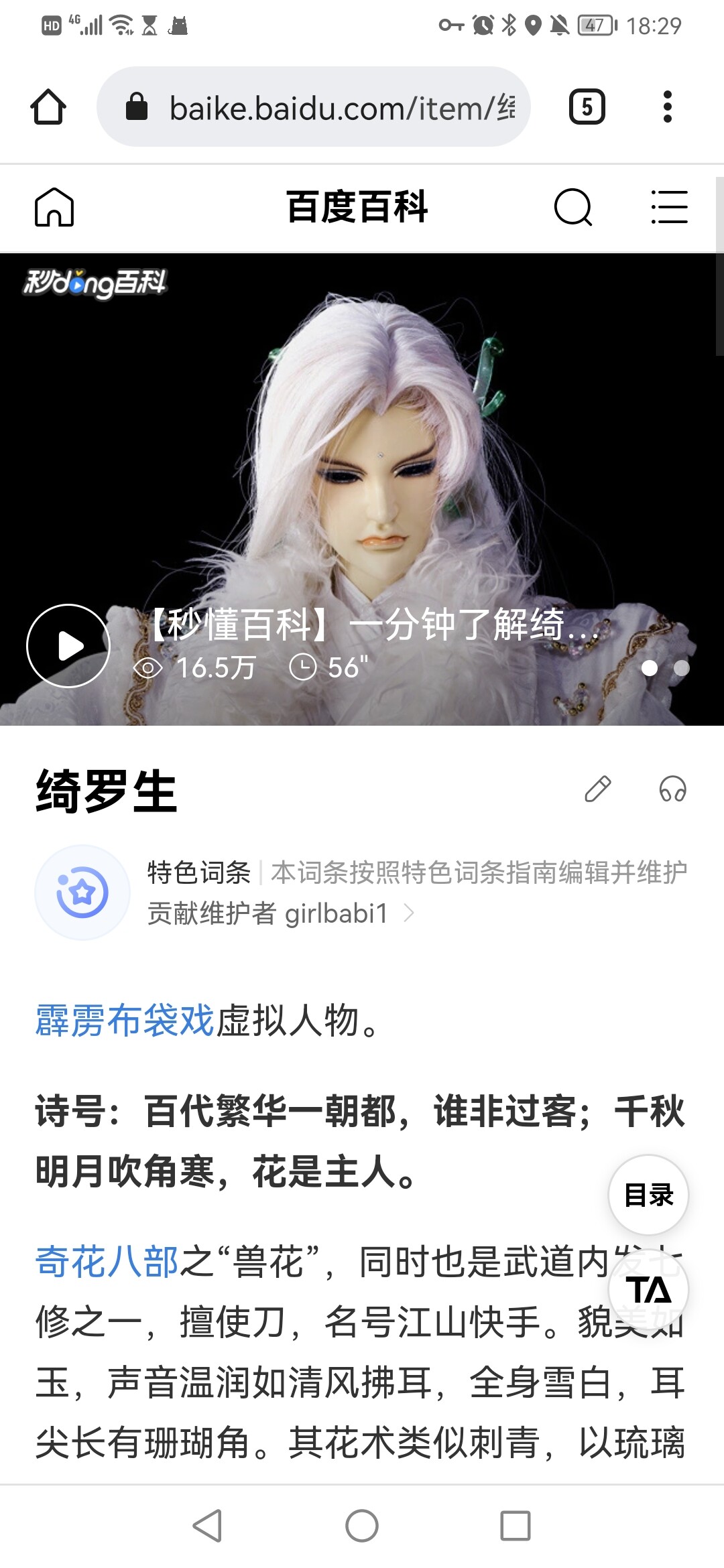Image resolution: width=724 pixels, height=1568 pixels.
Task: Play the 秒懂百科 video
Action: [x=68, y=646]
